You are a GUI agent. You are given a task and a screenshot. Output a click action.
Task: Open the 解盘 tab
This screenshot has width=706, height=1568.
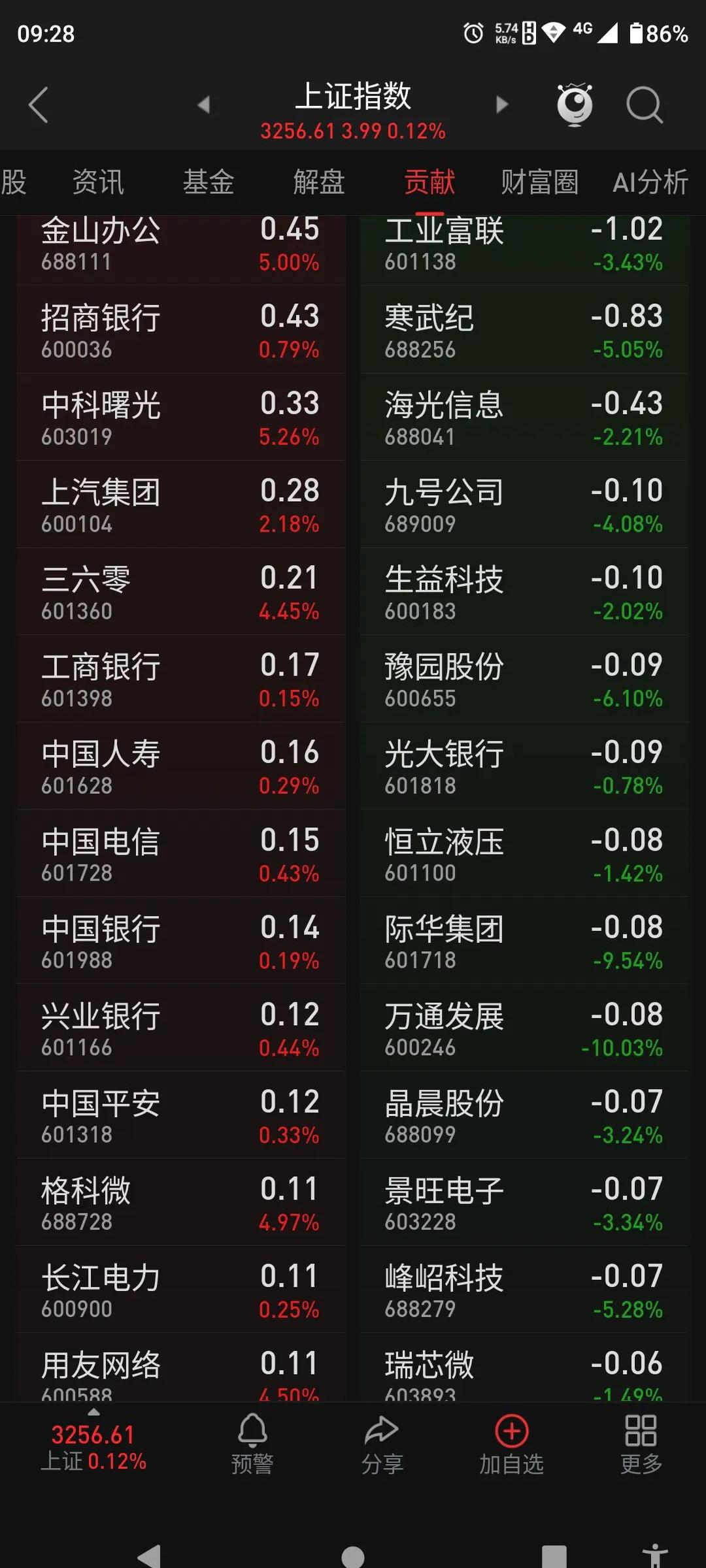point(319,182)
